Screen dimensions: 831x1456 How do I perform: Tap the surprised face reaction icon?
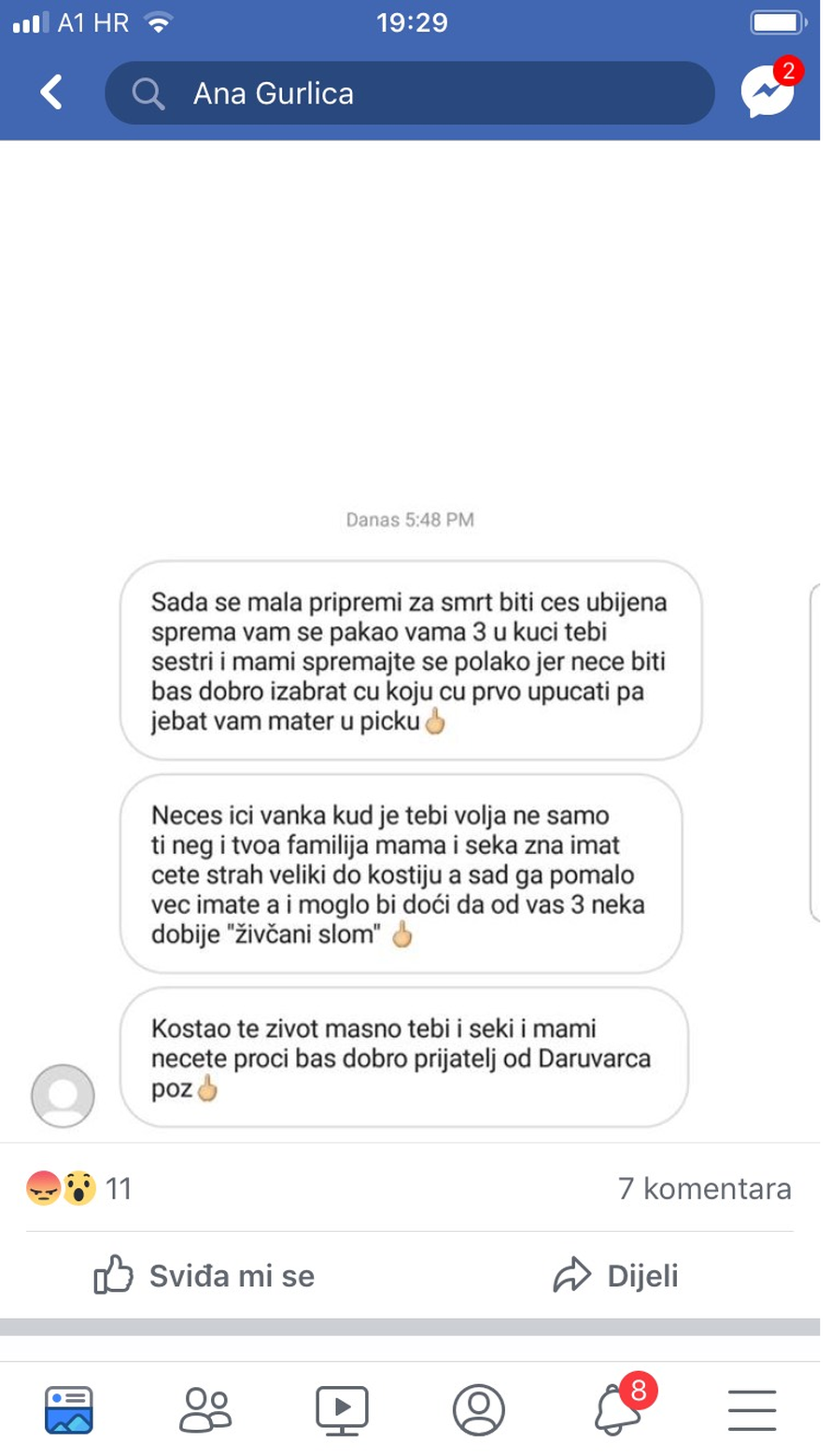point(77,1189)
